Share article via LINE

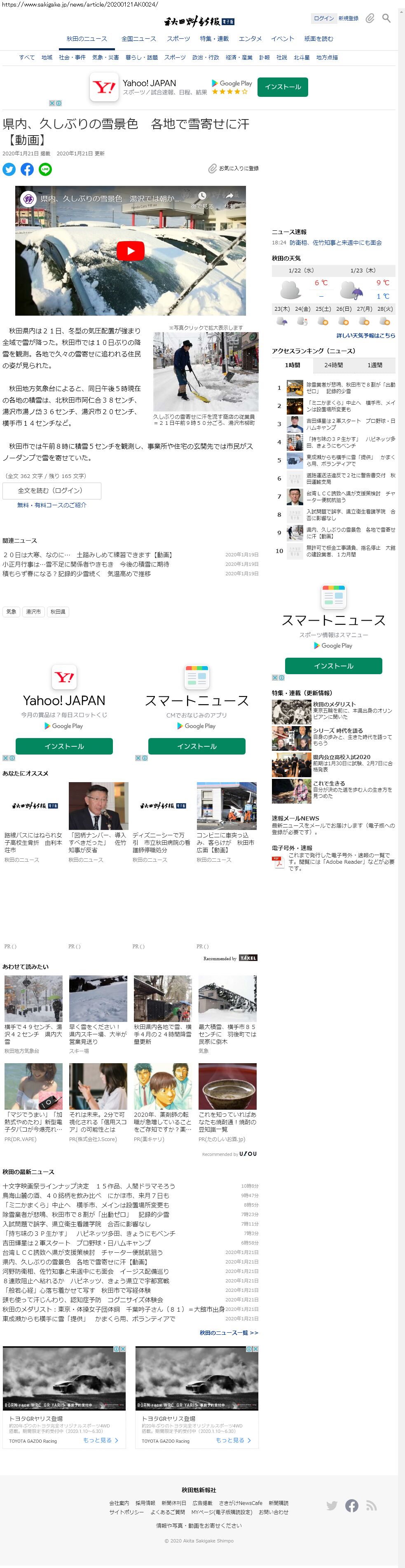pyautogui.click(x=46, y=169)
